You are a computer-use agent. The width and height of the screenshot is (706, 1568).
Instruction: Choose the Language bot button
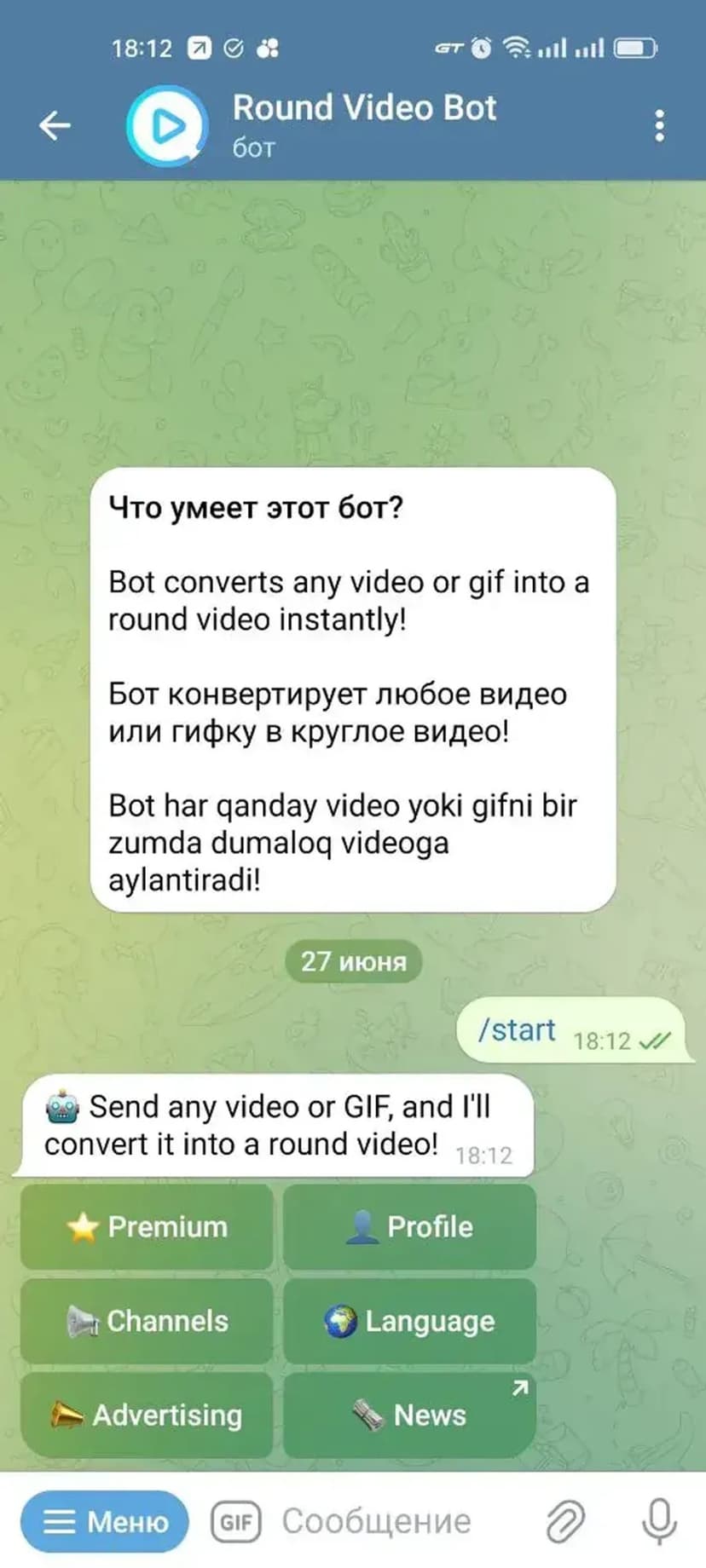click(409, 1320)
